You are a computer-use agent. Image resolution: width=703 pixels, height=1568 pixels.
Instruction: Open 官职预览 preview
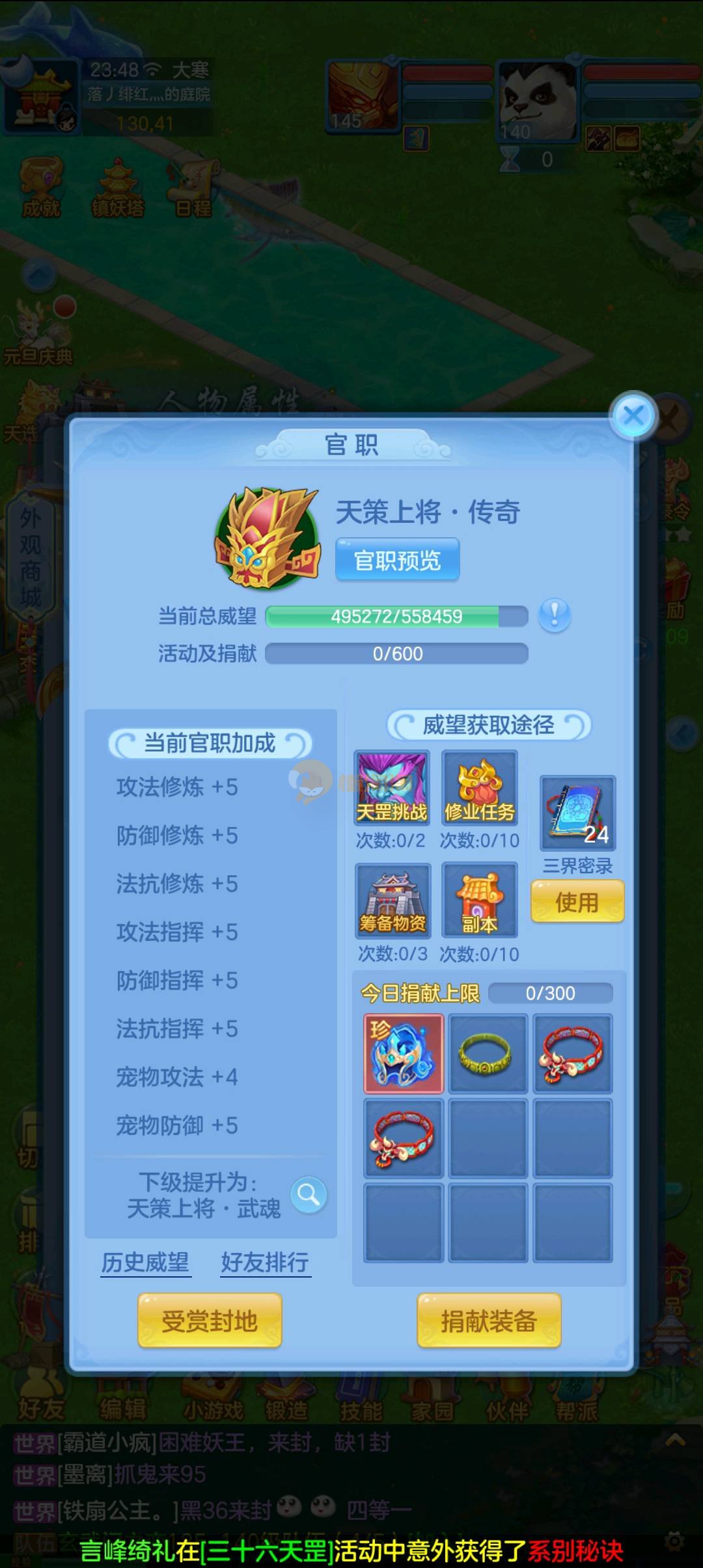pyautogui.click(x=397, y=560)
